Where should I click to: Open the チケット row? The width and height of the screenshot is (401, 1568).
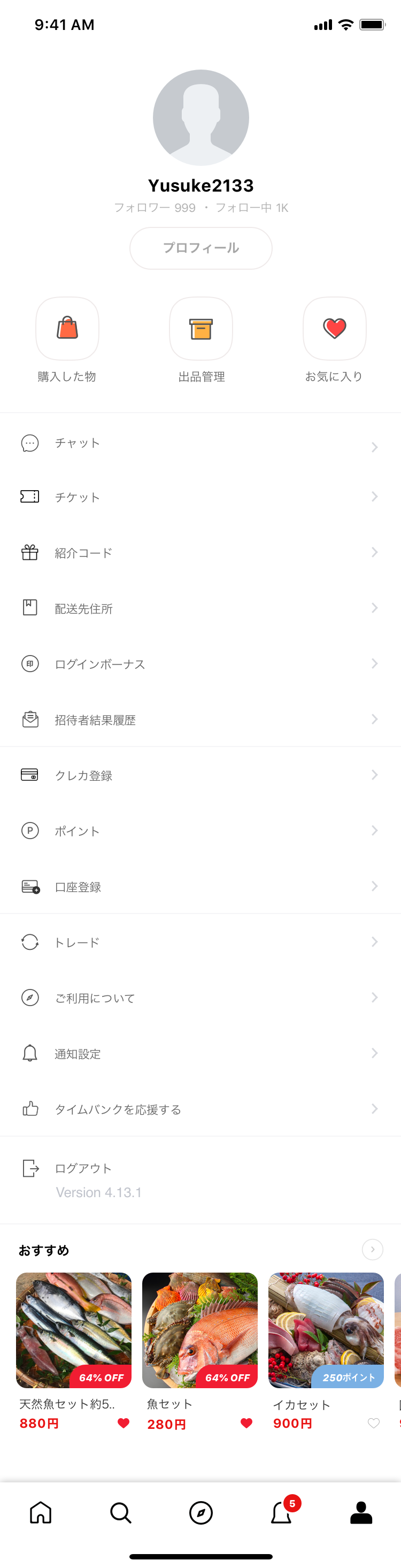pos(200,497)
